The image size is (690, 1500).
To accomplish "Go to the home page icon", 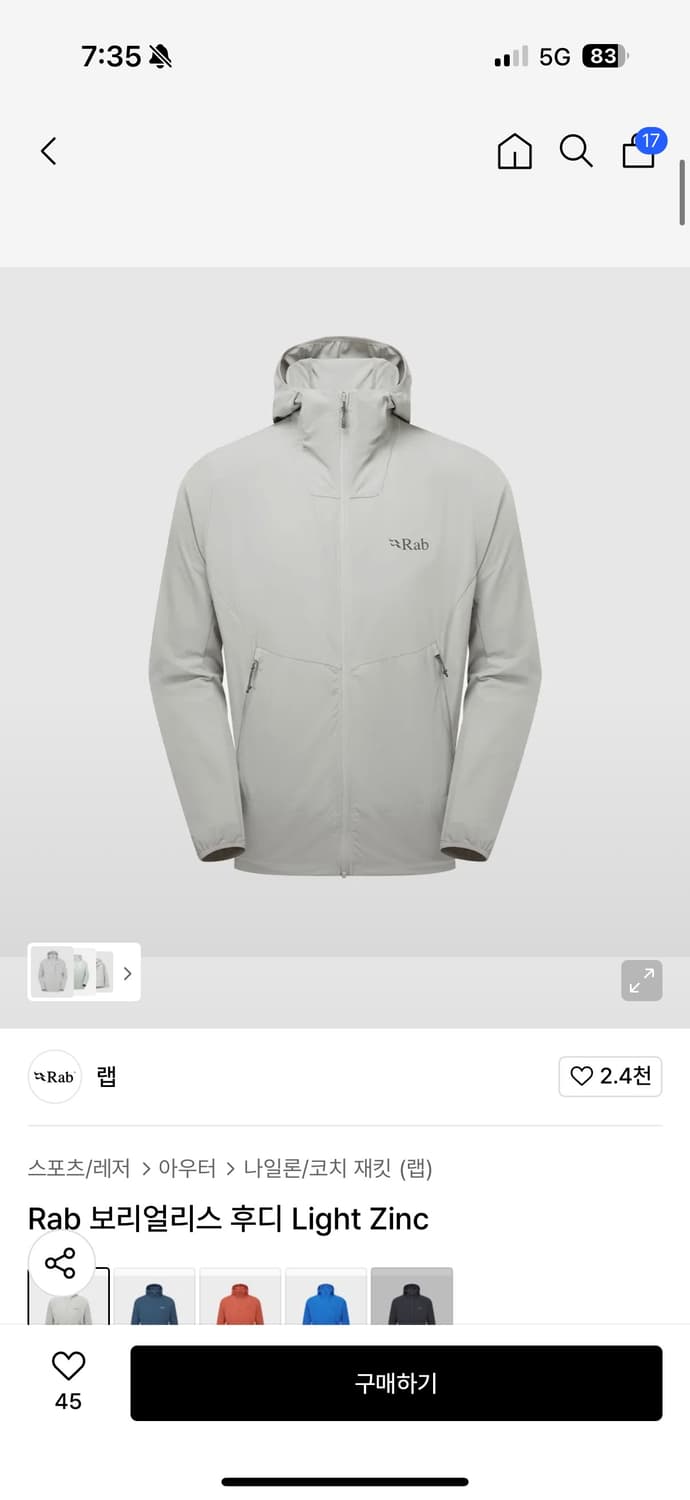I will coord(514,151).
